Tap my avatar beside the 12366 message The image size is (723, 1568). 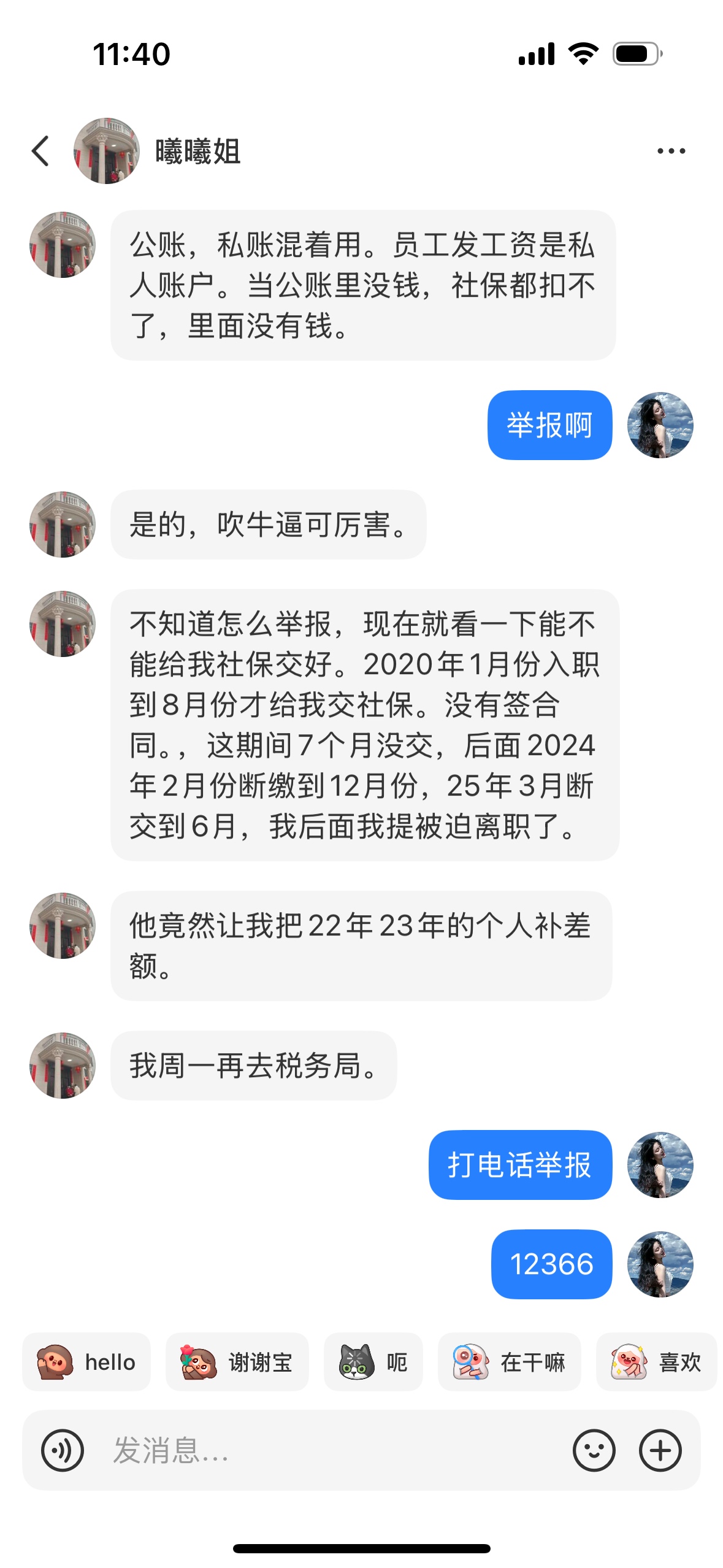[x=660, y=1264]
